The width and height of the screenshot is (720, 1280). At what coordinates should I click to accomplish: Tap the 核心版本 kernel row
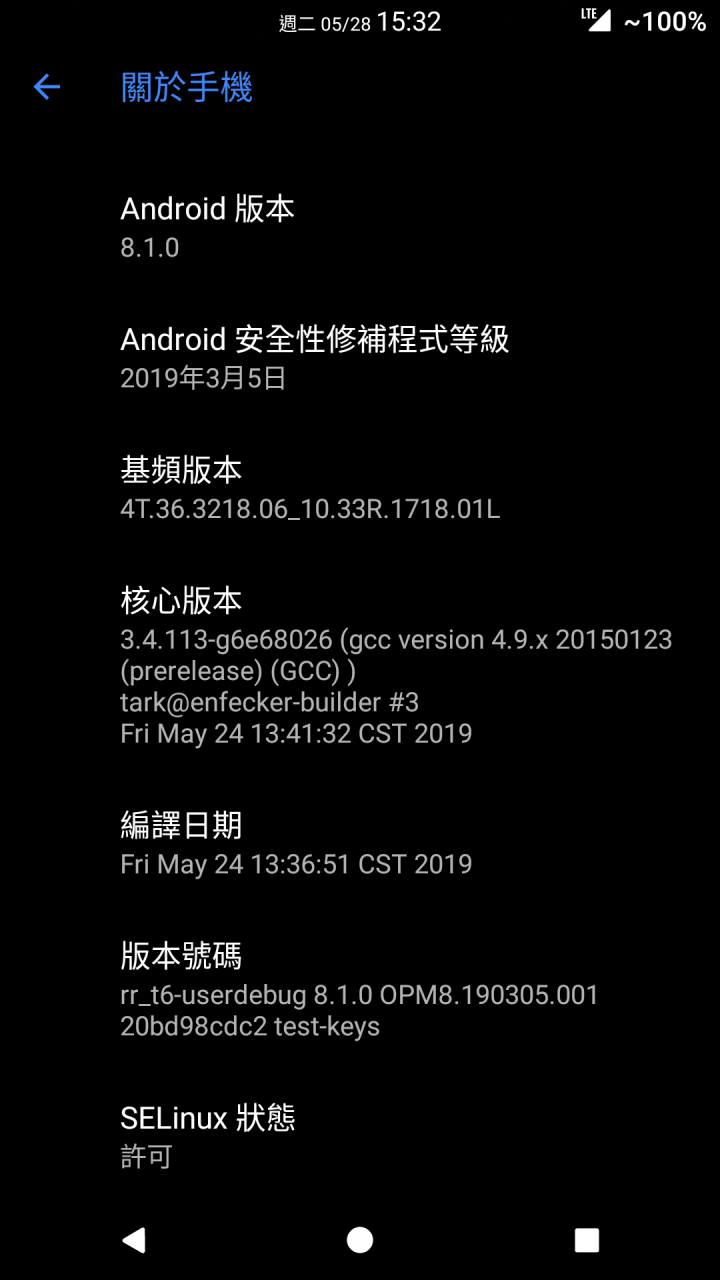point(360,666)
